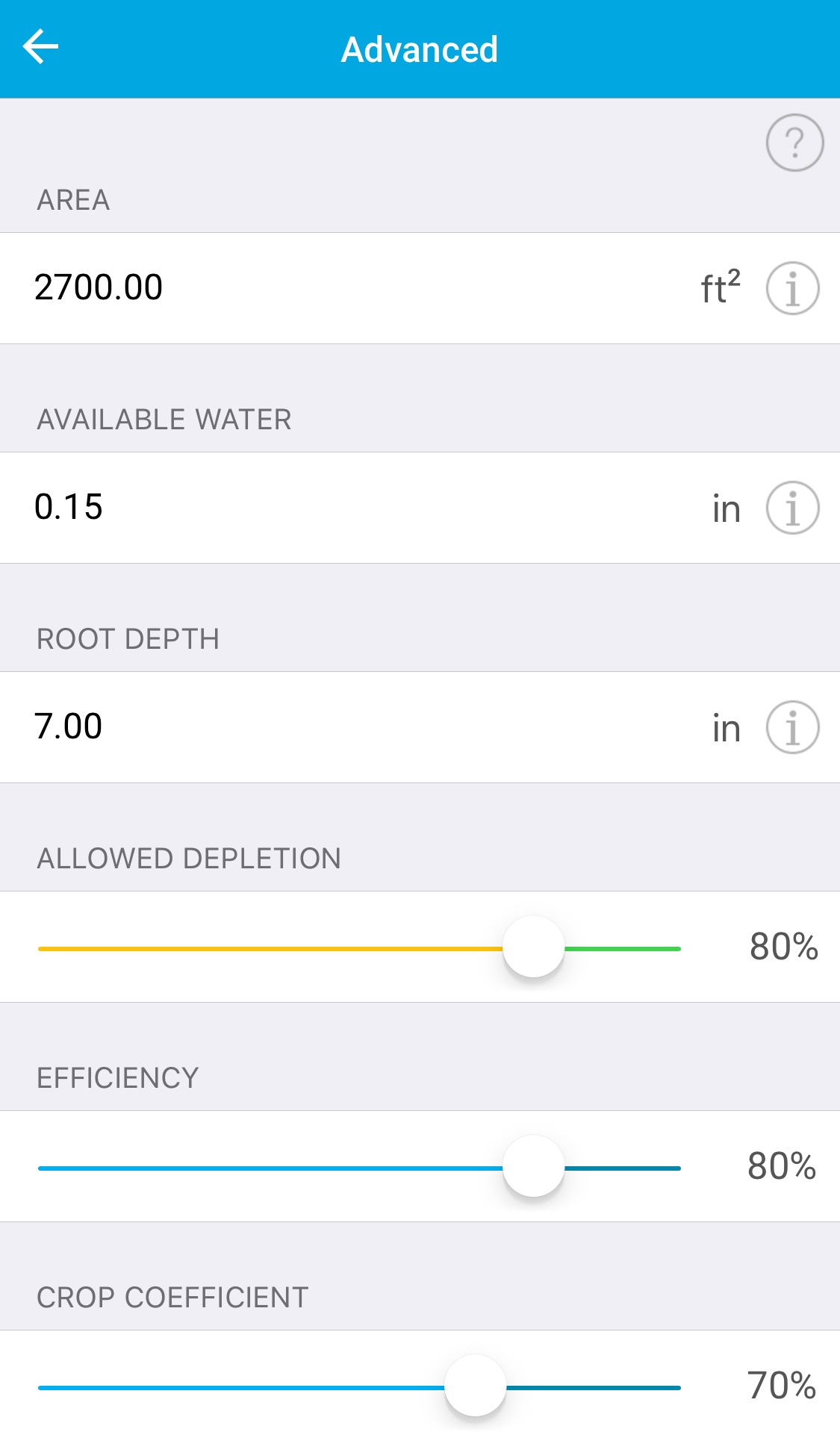The height and width of the screenshot is (1435, 840).
Task: Tap the Efficiency slider handle
Action: [x=533, y=1166]
